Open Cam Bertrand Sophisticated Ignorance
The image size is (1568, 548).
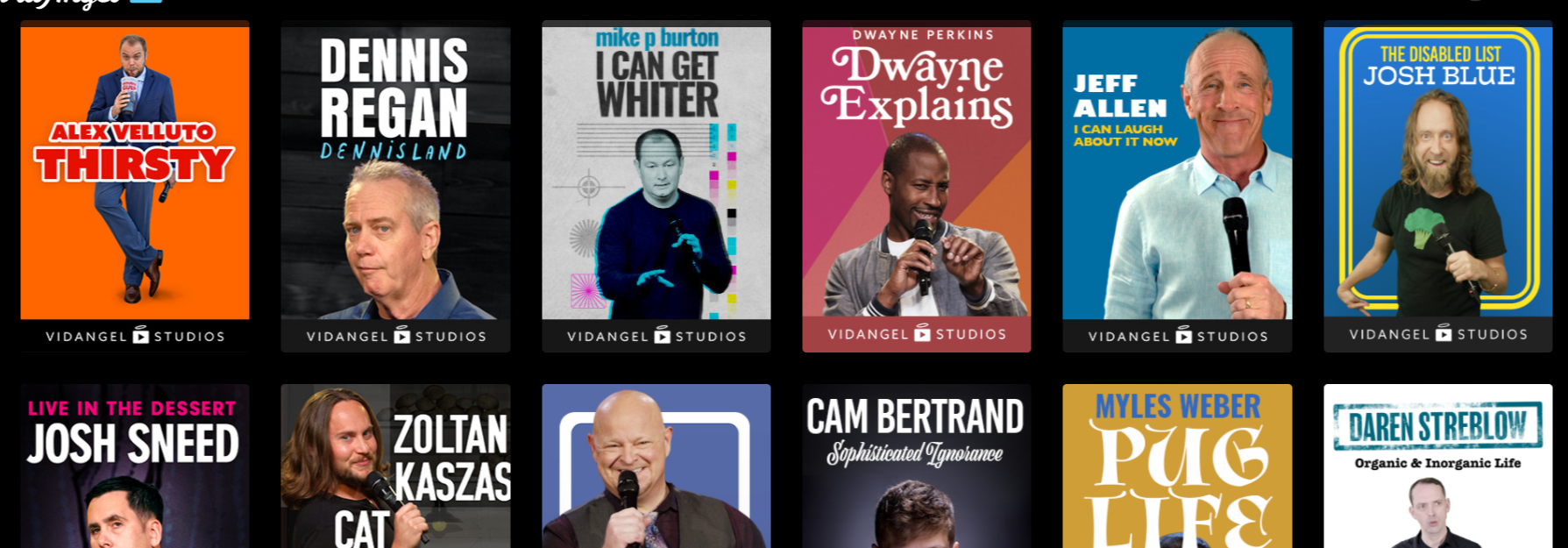click(916, 466)
